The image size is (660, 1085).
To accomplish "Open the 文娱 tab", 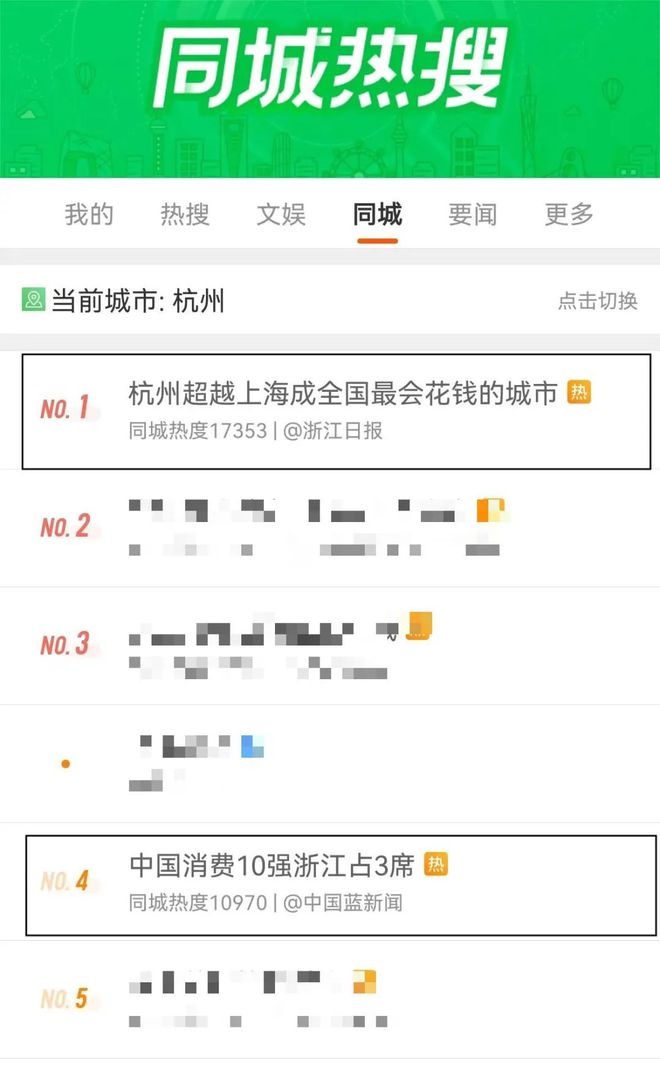I will coord(281,214).
